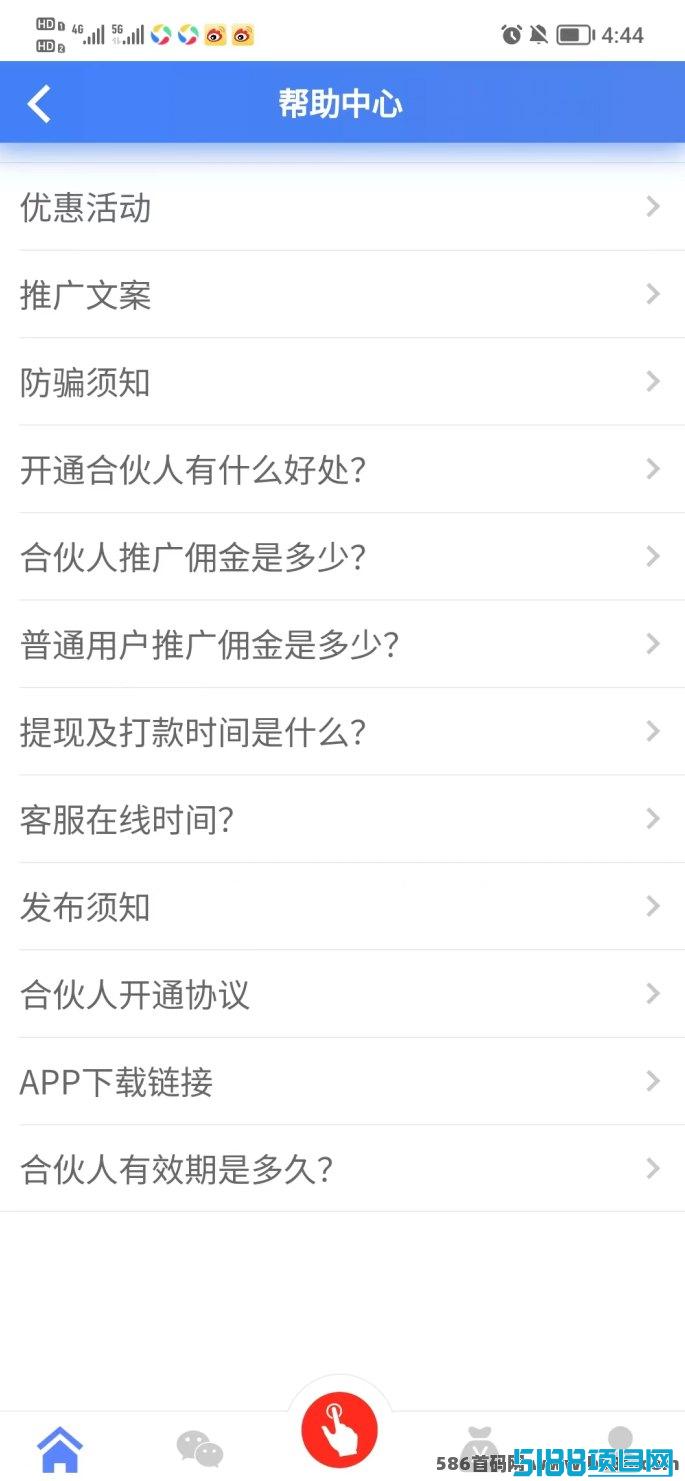
Task: Switch to the home tab
Action: point(60,1449)
